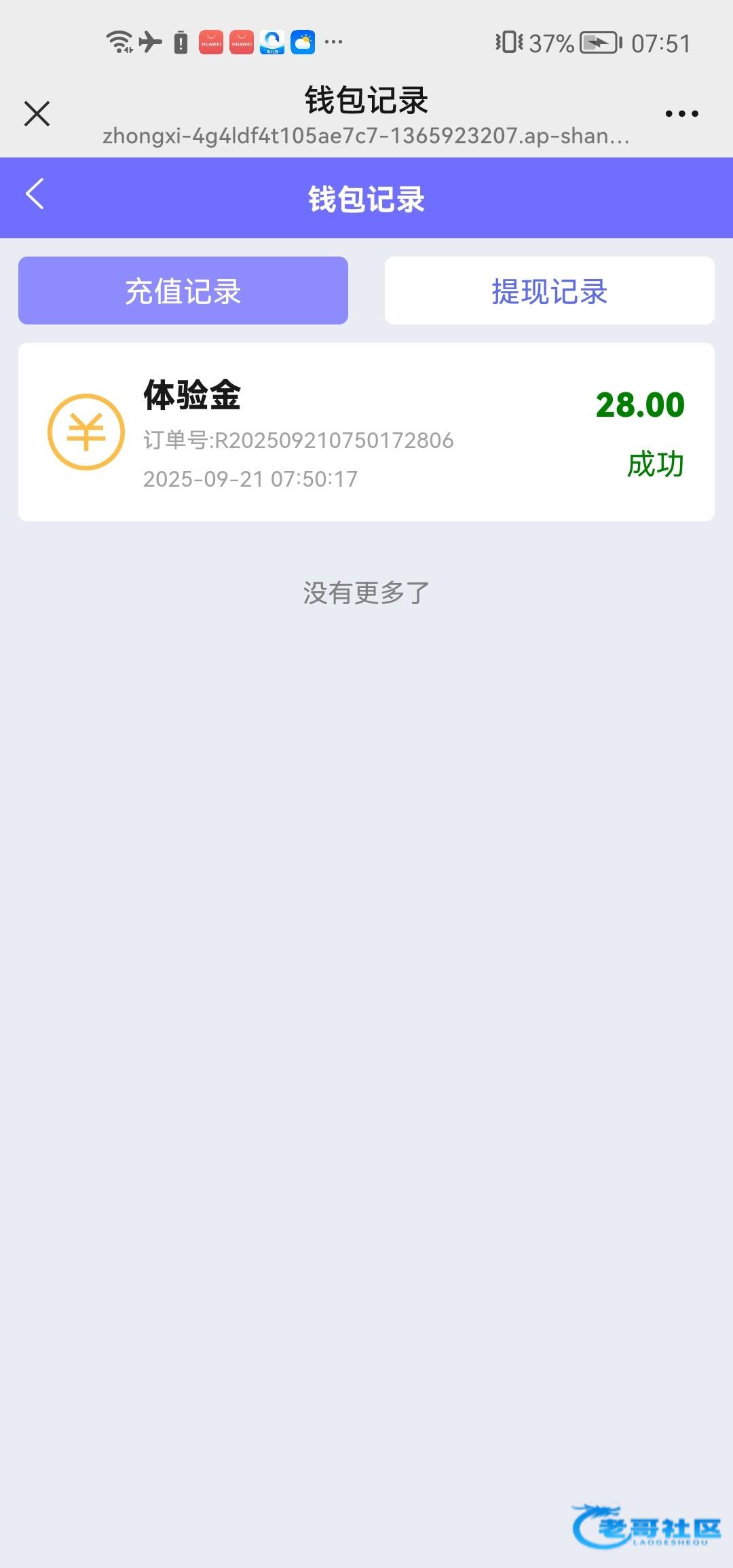Open the 体验金 28.00 record
Screen dimensions: 733x1568
[366, 432]
